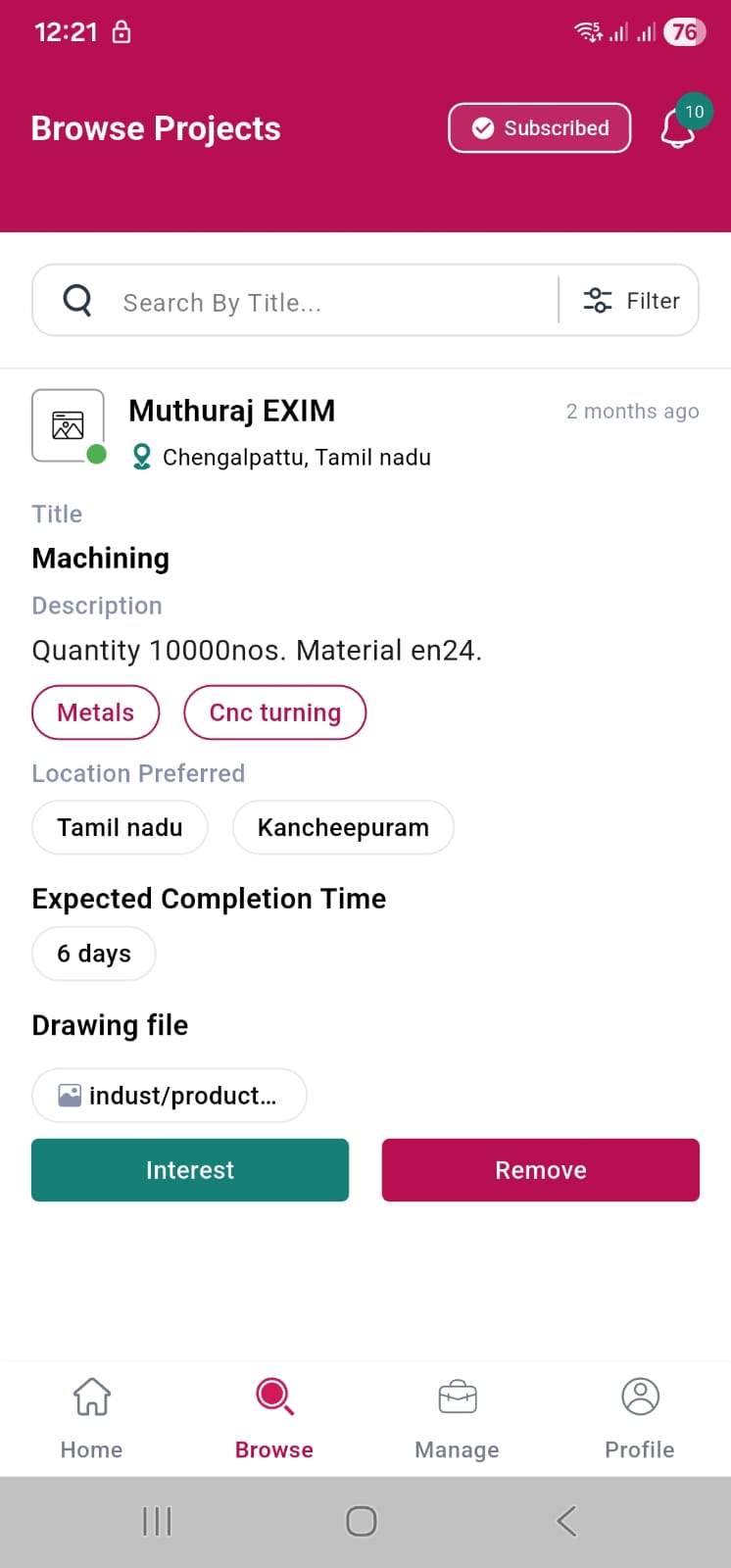Open Muthuraj EXIM company image
The image size is (731, 1568).
68,425
